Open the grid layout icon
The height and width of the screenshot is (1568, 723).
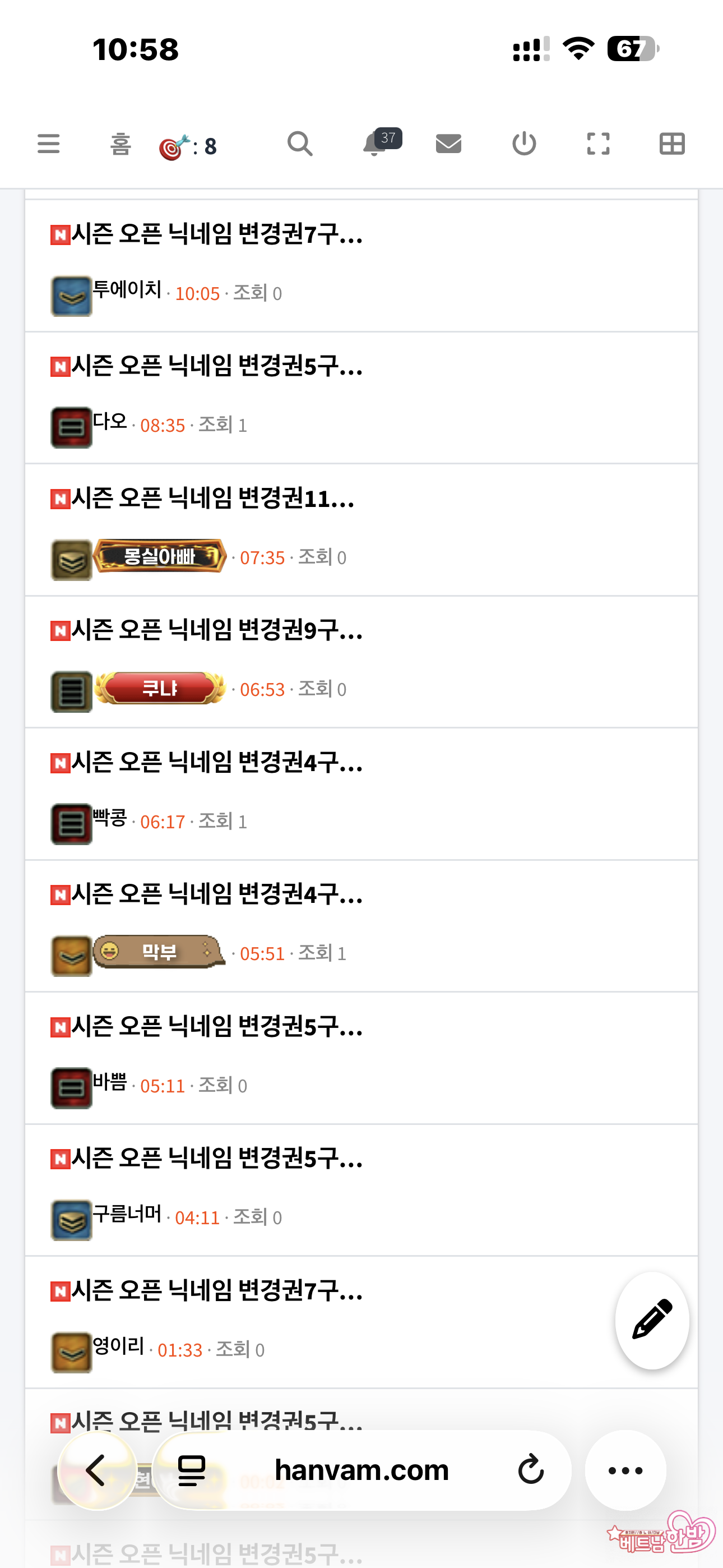[x=672, y=144]
